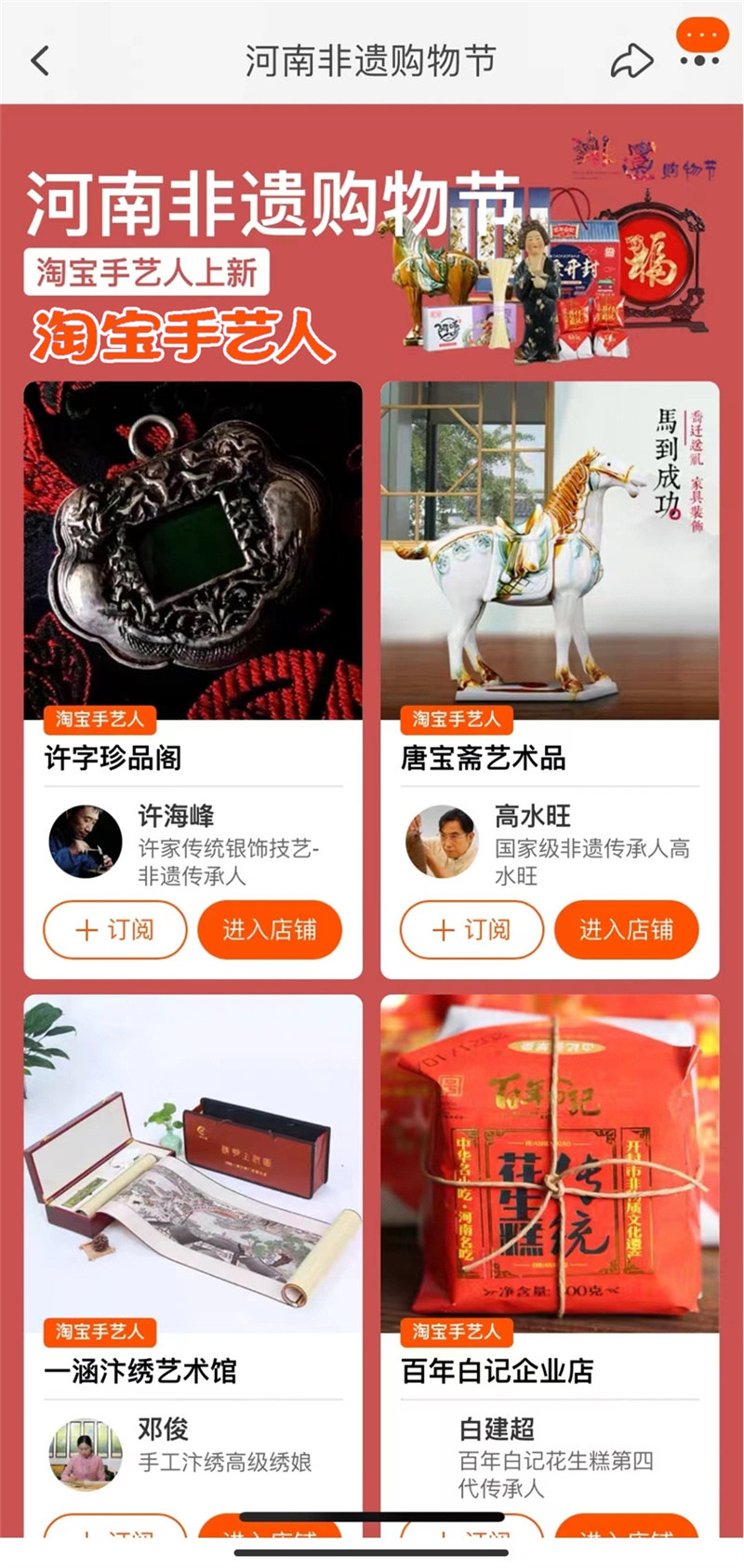View artisan 邓俊's profile avatar
Image resolution: width=744 pixels, height=1568 pixels.
[85, 1455]
